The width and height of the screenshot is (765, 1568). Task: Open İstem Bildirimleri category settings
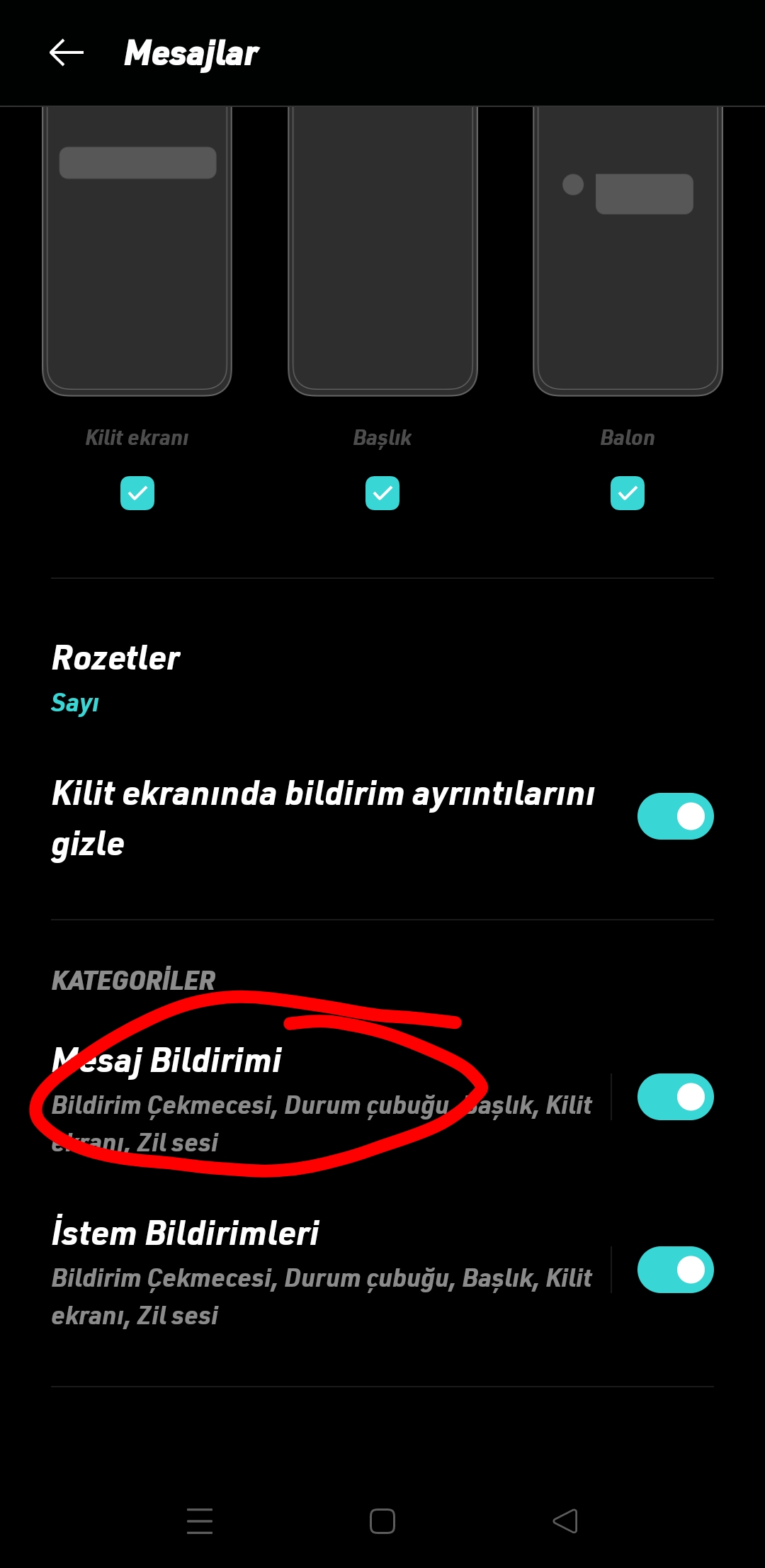click(x=322, y=1270)
